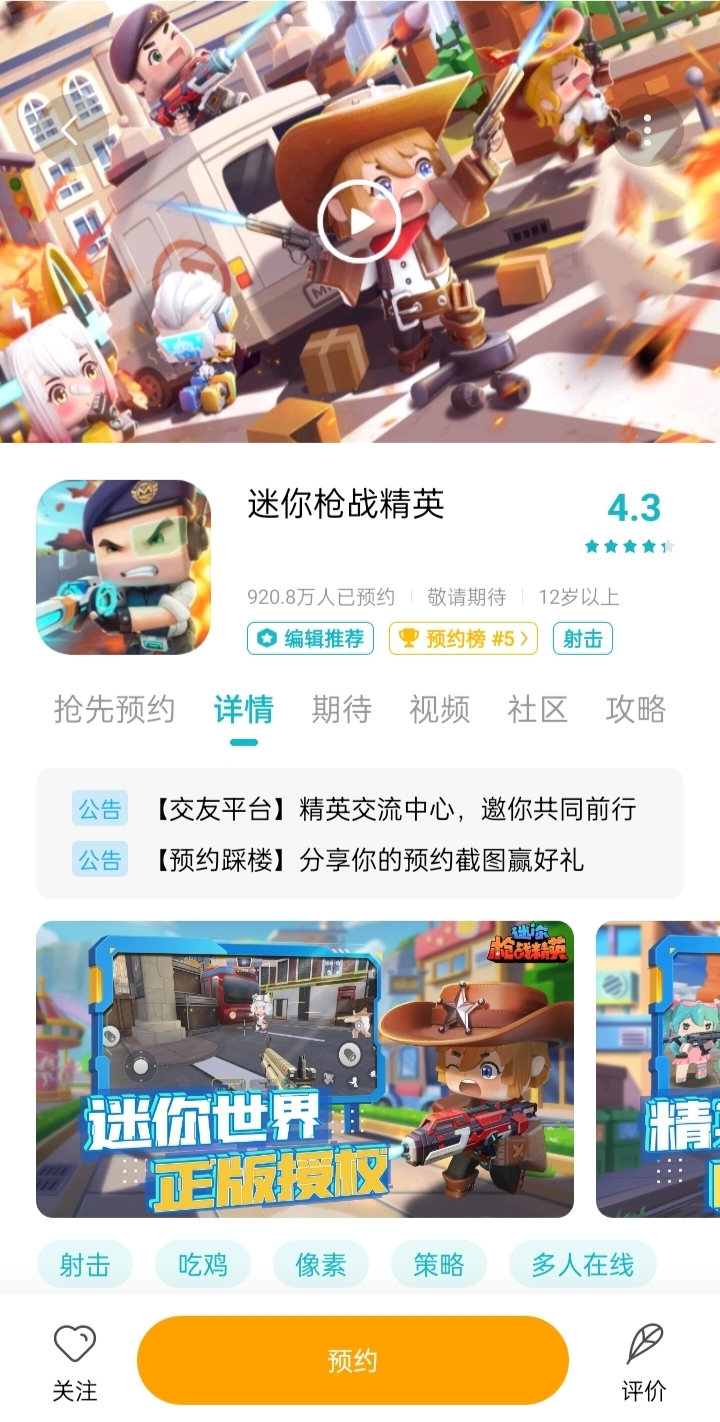Viewport: 720px width, 1422px height.
Task: Open the three-dot overflow menu
Action: click(x=648, y=130)
